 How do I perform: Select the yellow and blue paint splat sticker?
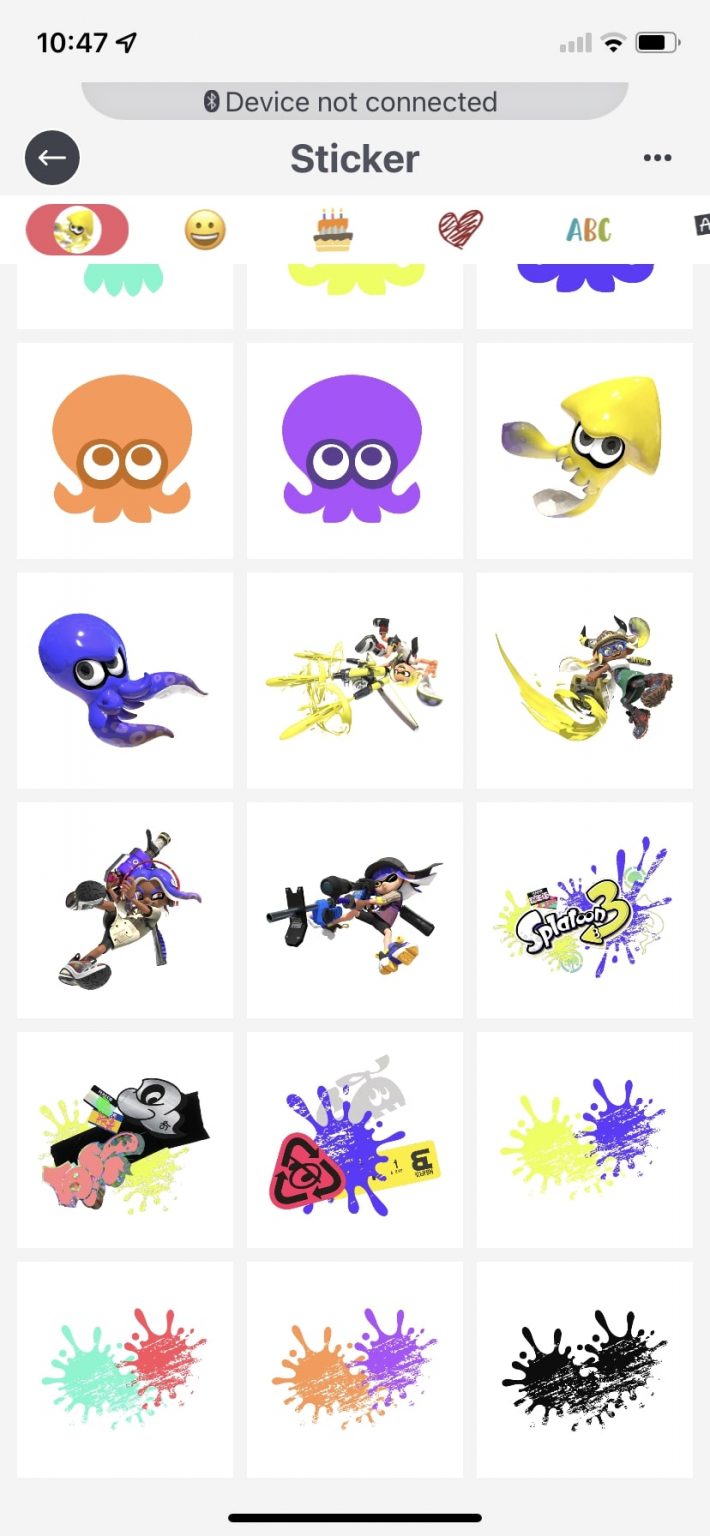pos(585,1140)
